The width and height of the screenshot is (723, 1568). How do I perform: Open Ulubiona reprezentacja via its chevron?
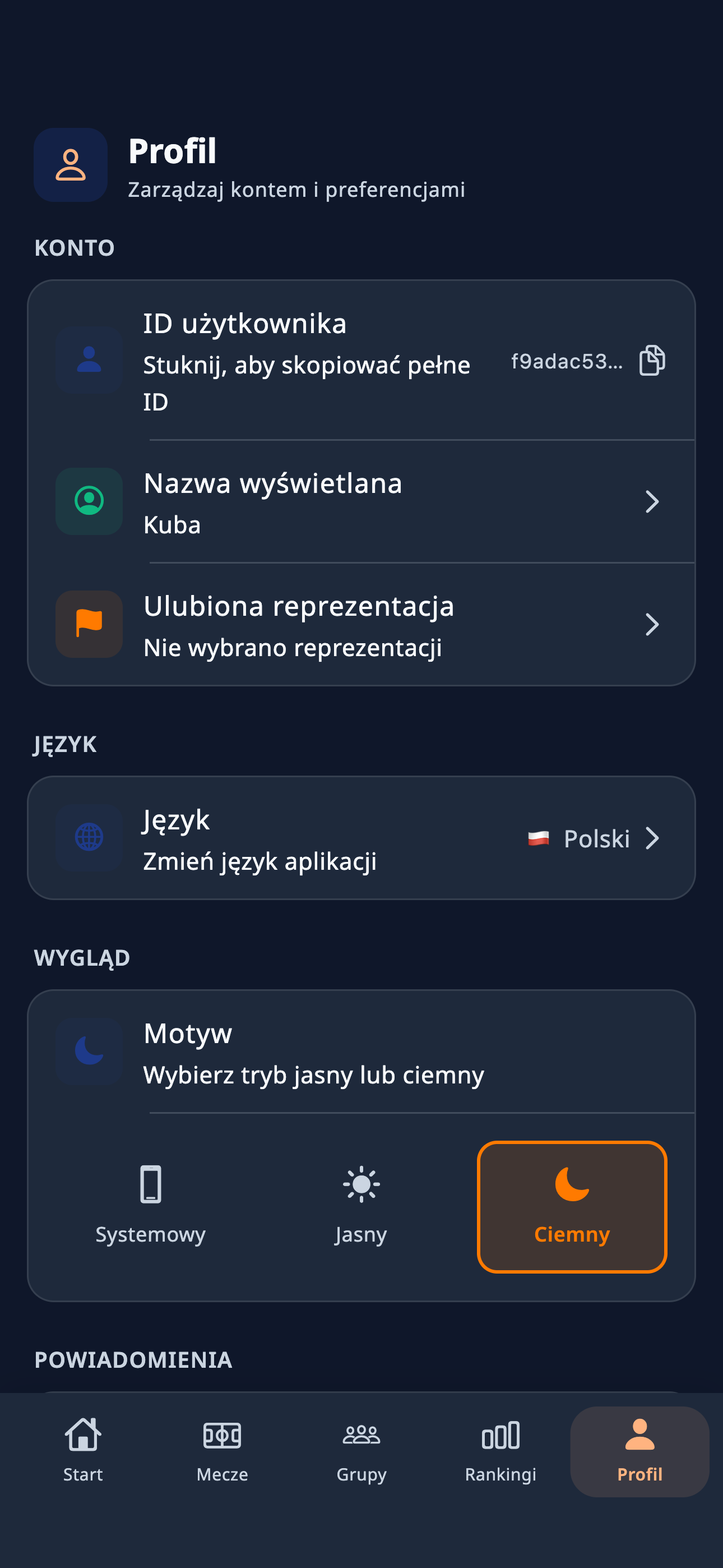click(x=652, y=624)
